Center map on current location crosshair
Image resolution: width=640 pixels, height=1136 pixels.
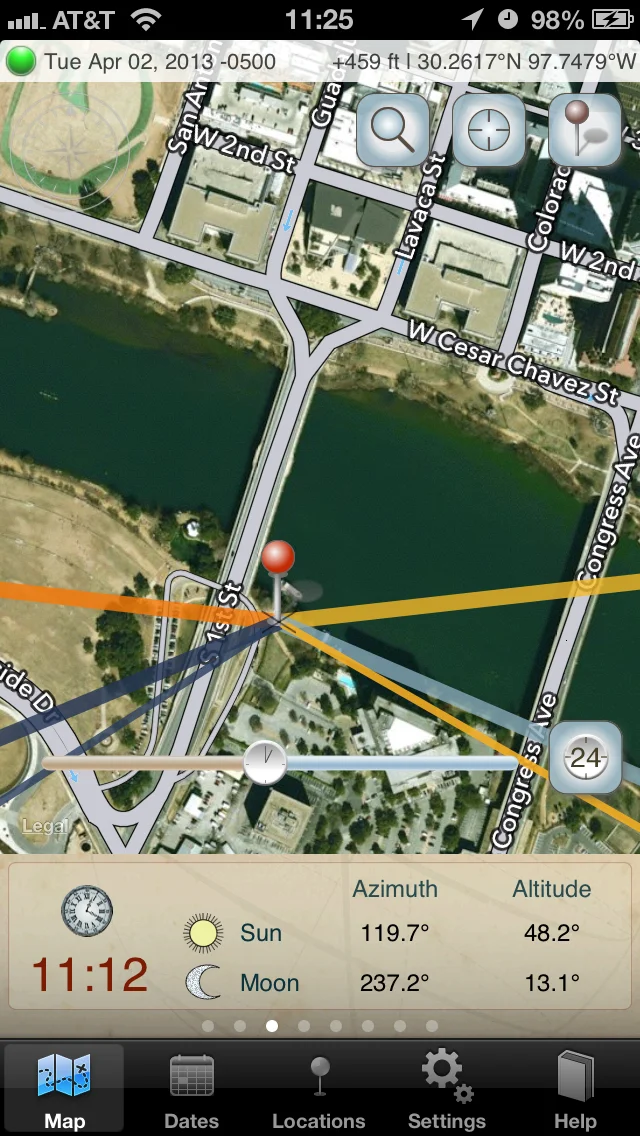coord(489,130)
